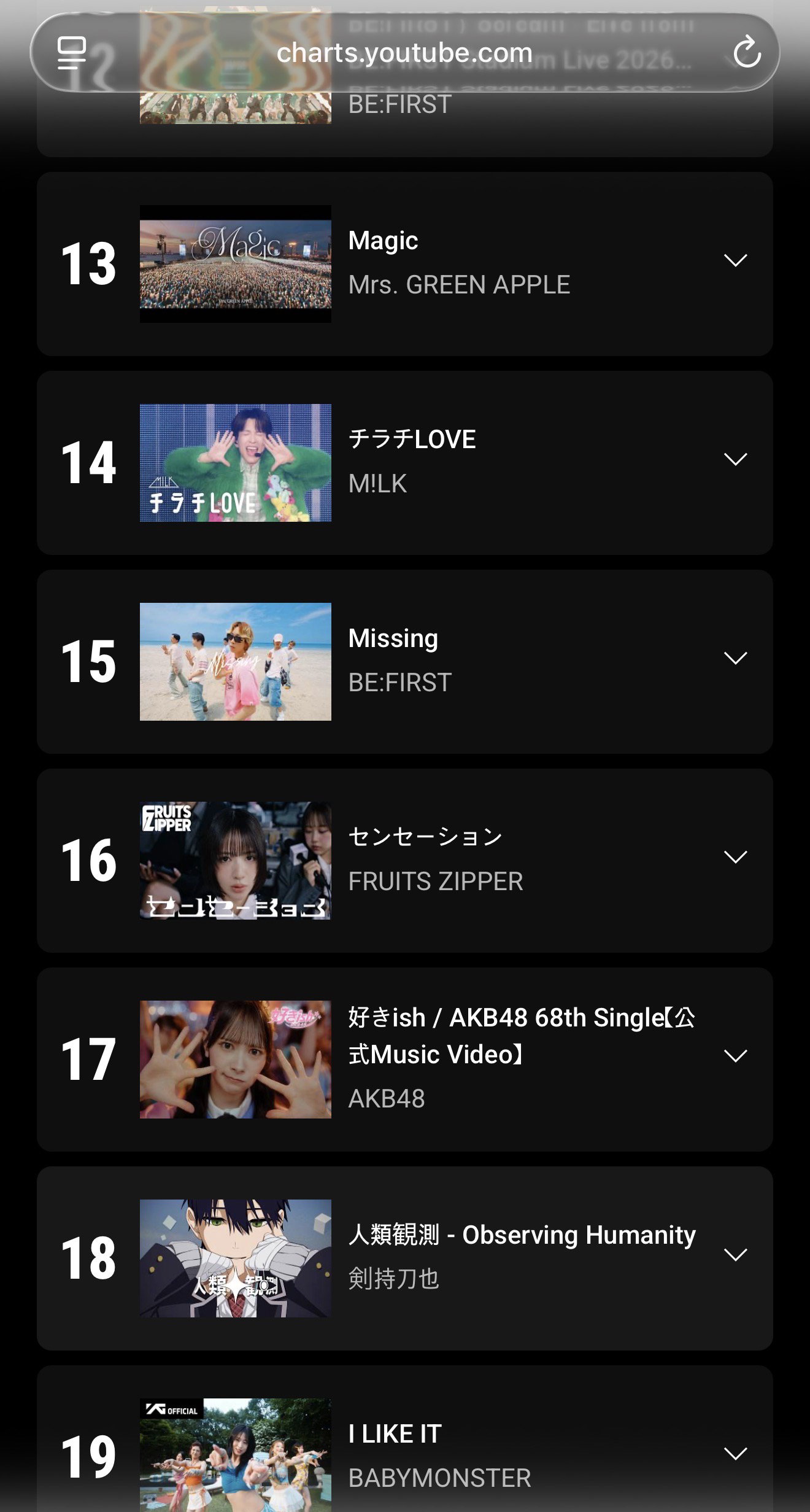This screenshot has width=810, height=1512.
Task: Expand the 好きish AKB48 entry
Action: click(735, 1056)
